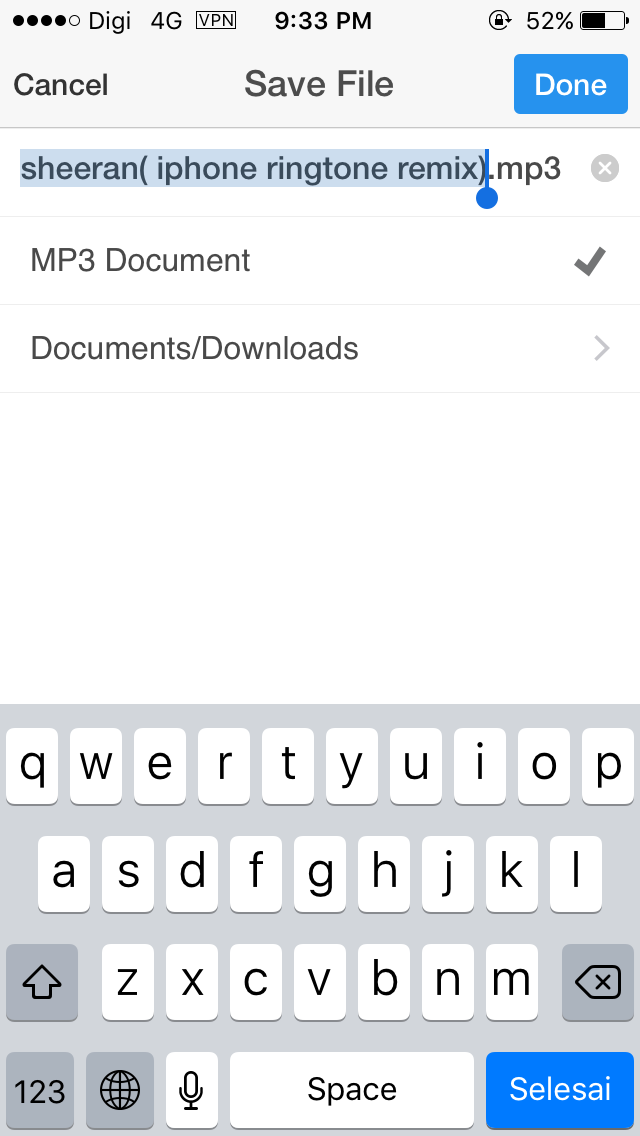Cancel saving the file
Viewport: 640px width, 1136px height.
61,85
